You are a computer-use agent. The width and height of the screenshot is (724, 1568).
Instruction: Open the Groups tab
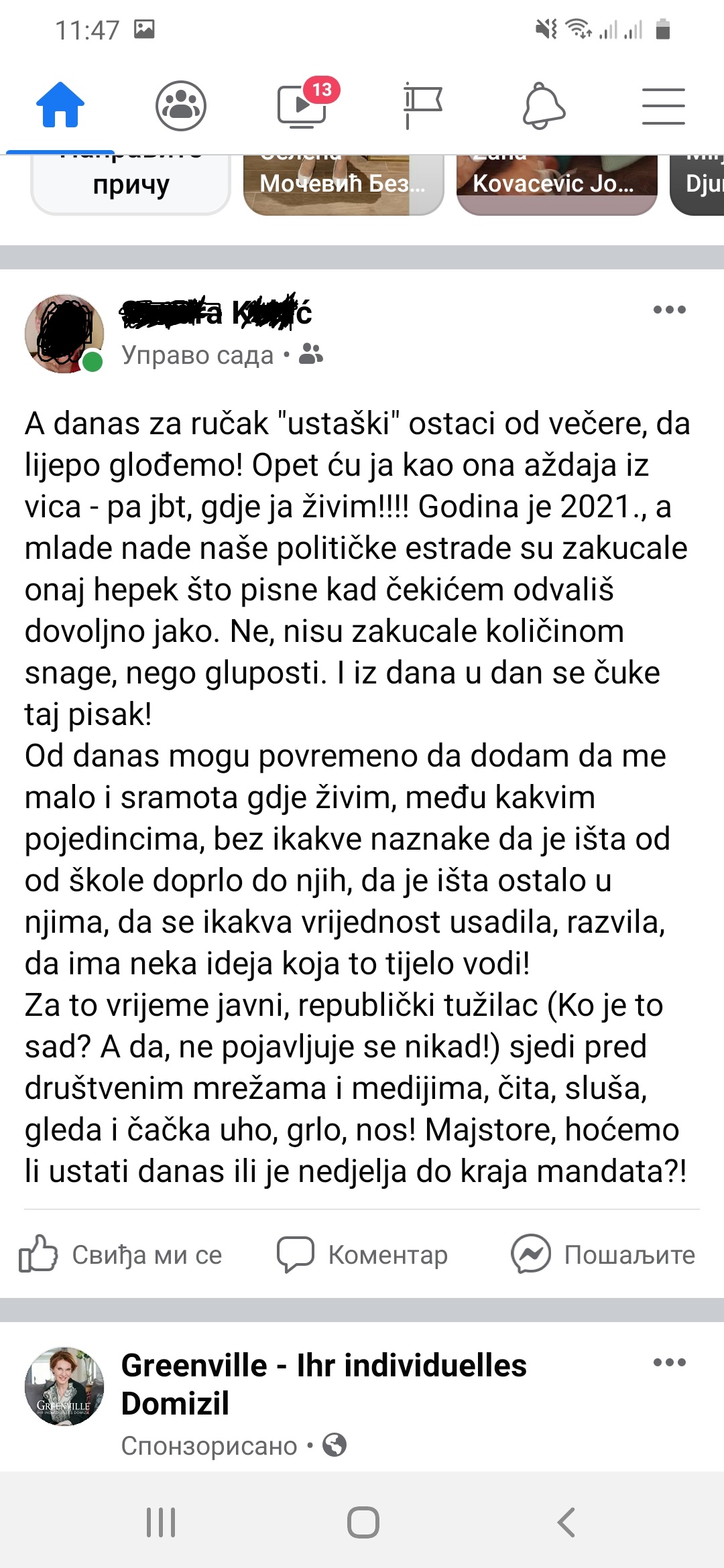[x=180, y=105]
